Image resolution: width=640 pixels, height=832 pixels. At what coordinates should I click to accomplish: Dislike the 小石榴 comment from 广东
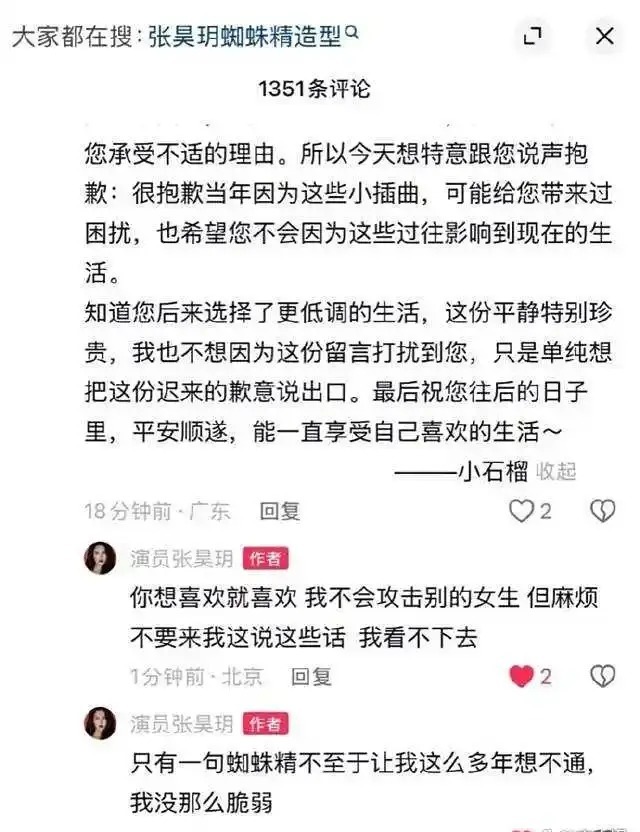[602, 511]
